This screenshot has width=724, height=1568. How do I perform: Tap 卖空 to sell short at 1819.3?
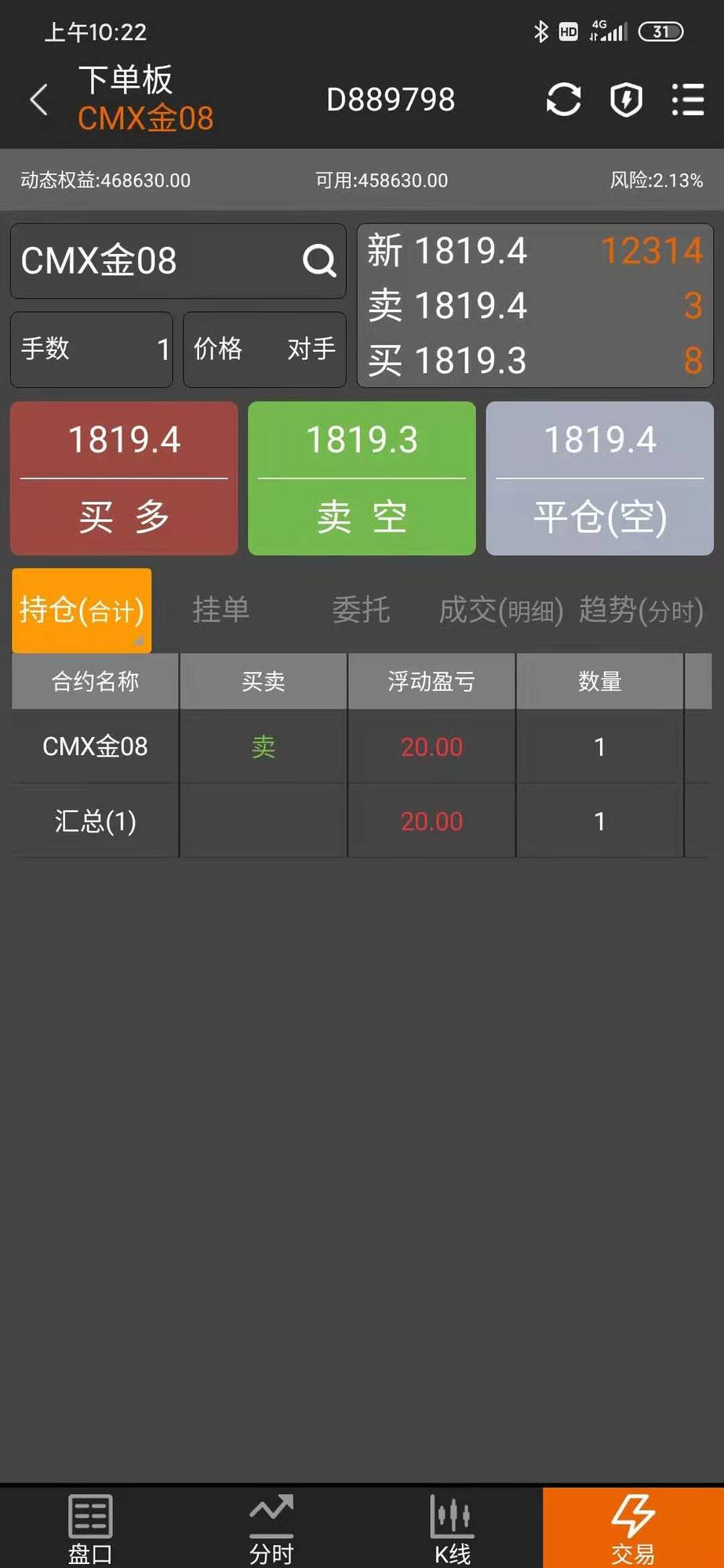coord(362,478)
